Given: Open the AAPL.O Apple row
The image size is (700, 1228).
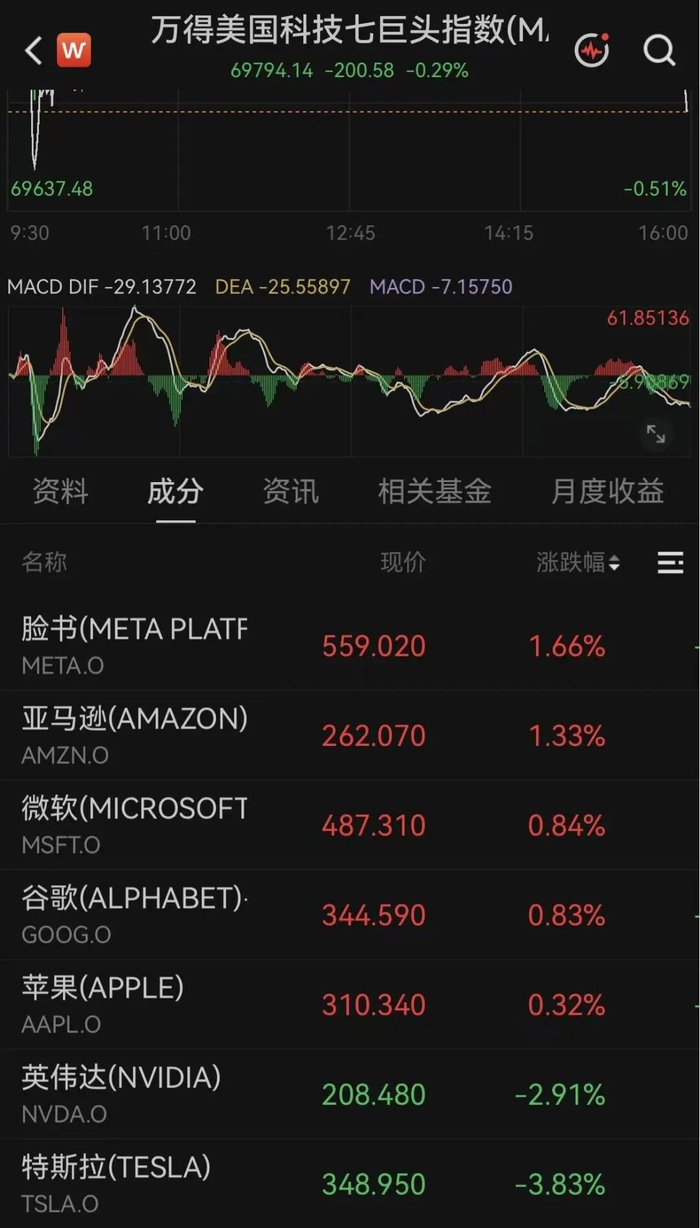Looking at the screenshot, I should (x=350, y=1005).
